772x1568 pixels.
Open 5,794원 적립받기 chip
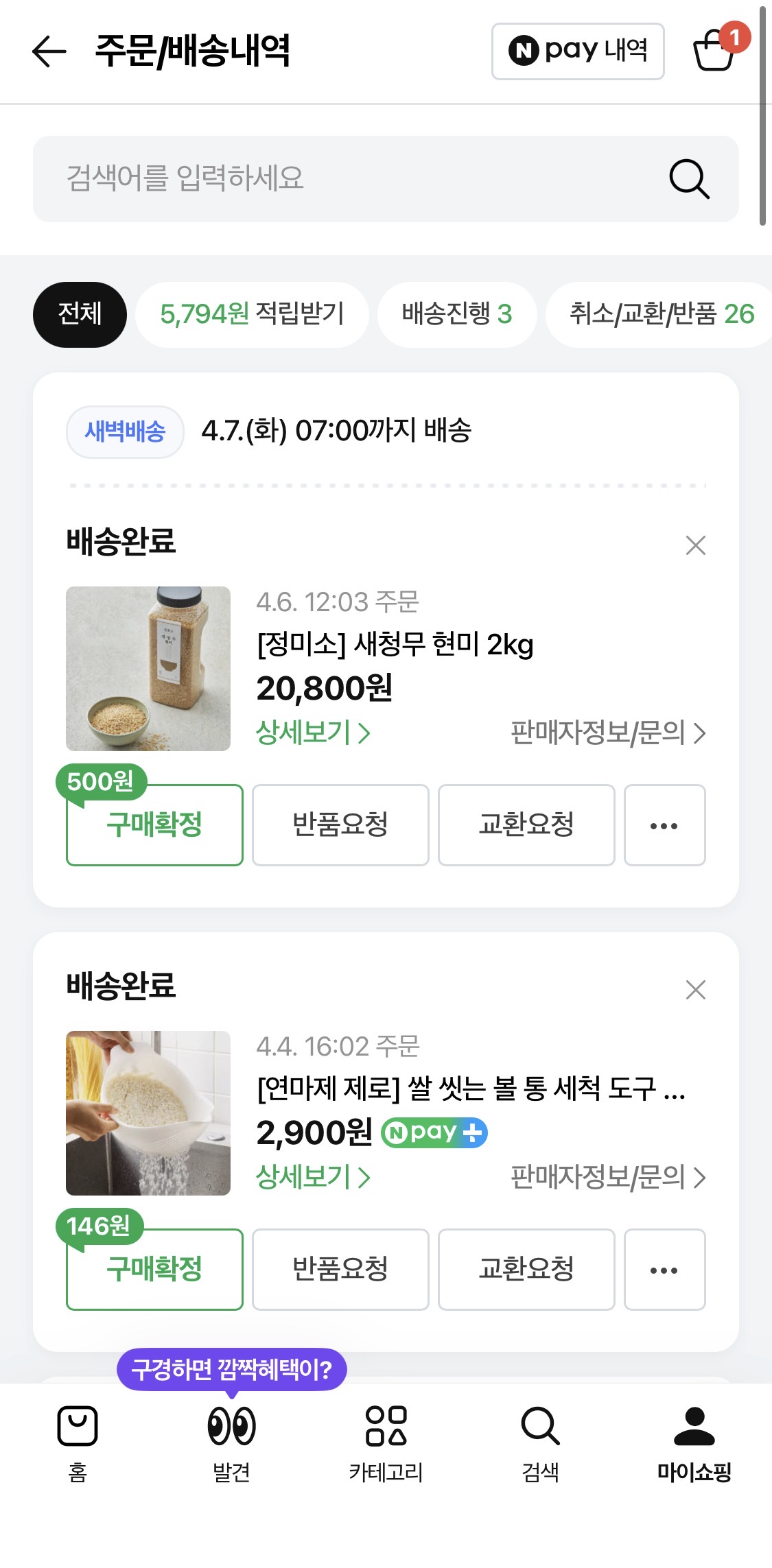point(252,314)
